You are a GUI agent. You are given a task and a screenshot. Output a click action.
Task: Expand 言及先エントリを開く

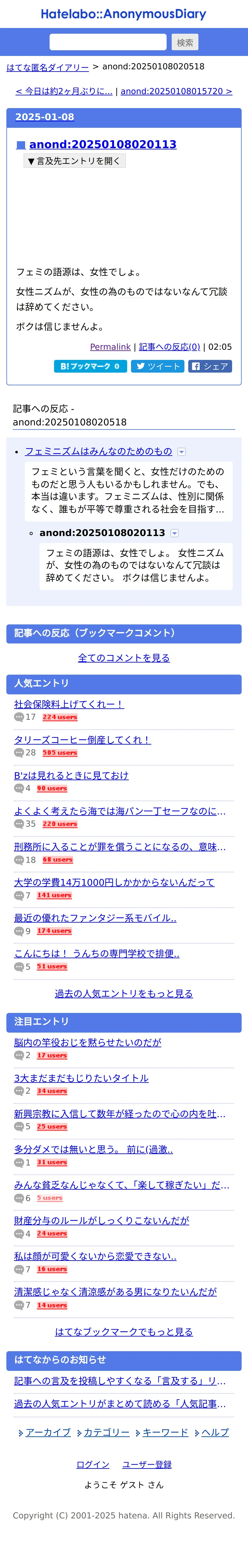[74, 161]
